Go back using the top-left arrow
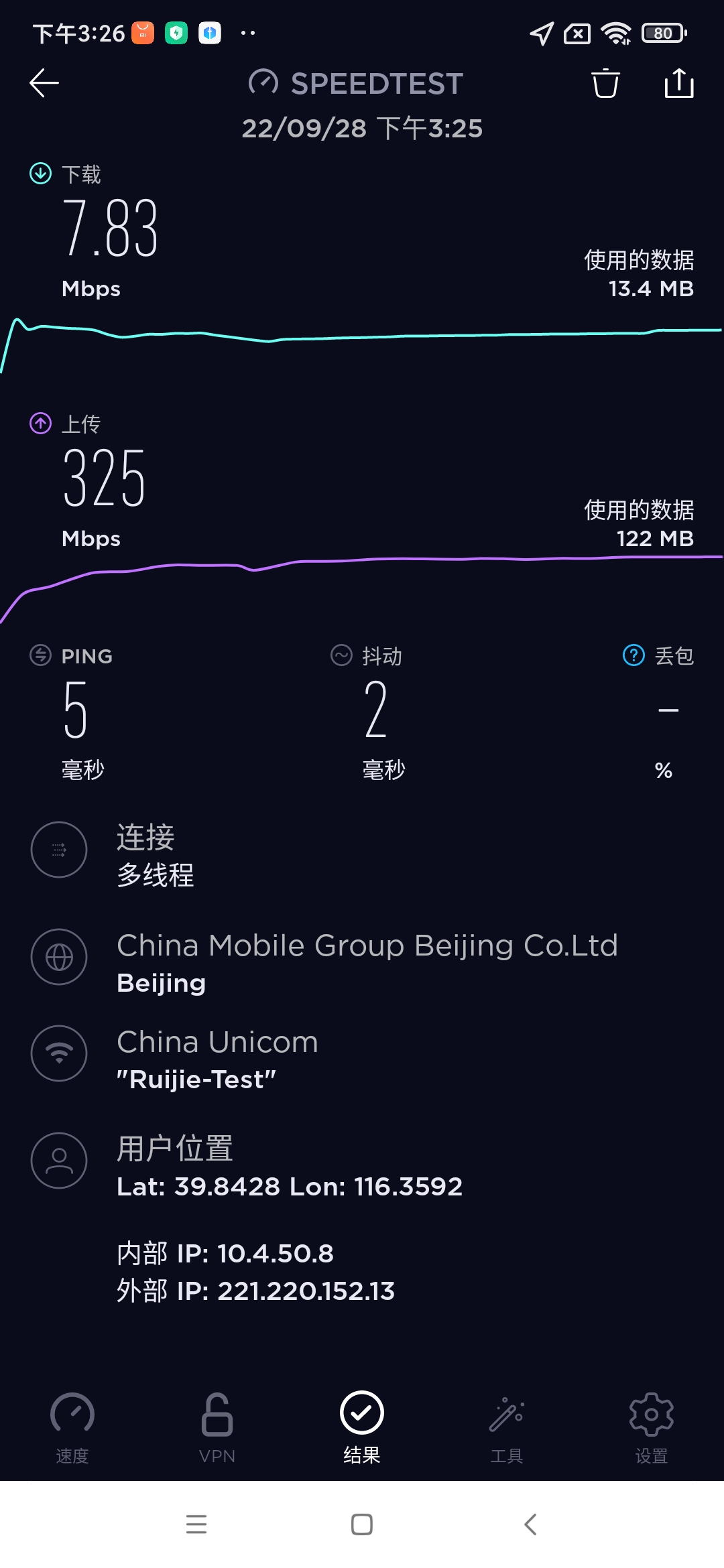Screen dimensions: 724x1568 click(44, 83)
